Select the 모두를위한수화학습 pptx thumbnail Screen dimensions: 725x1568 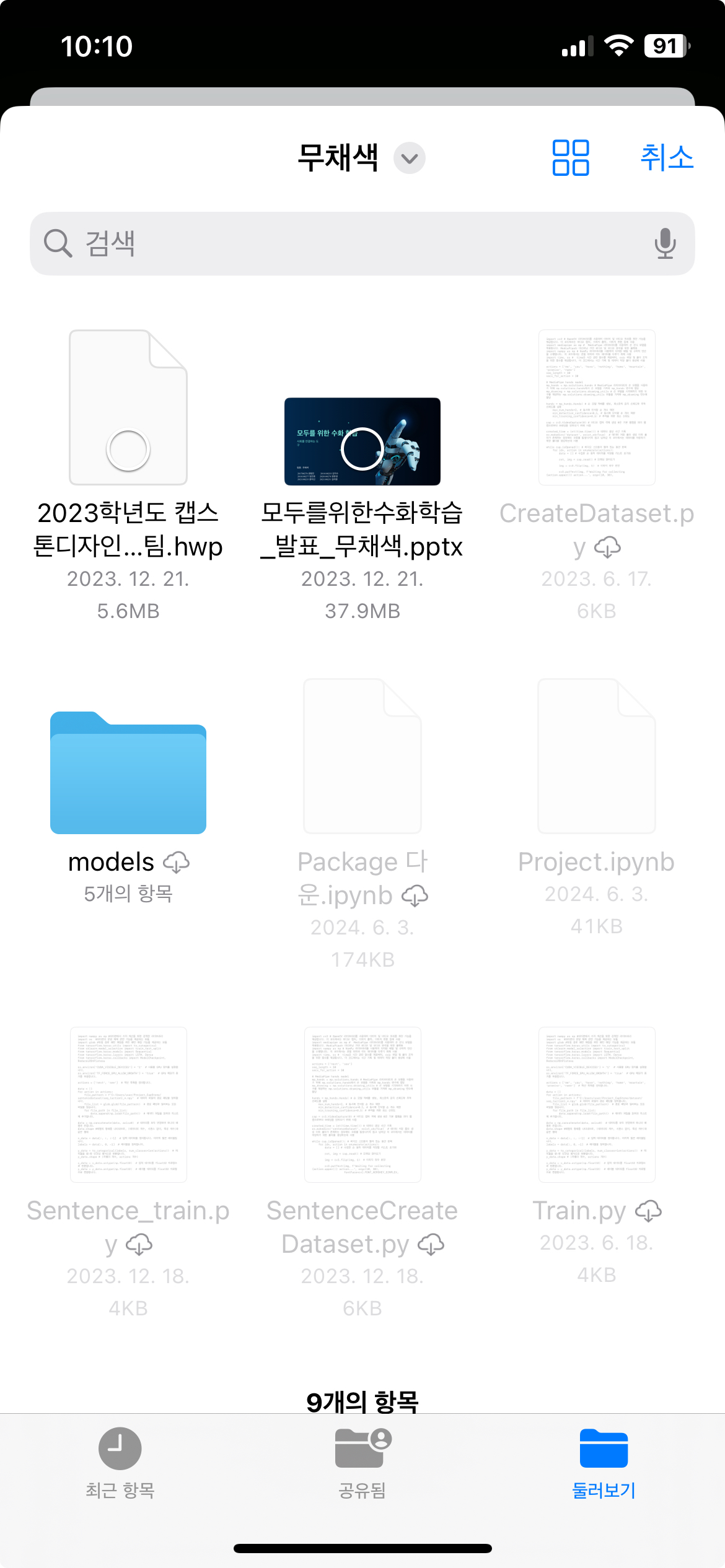[362, 442]
